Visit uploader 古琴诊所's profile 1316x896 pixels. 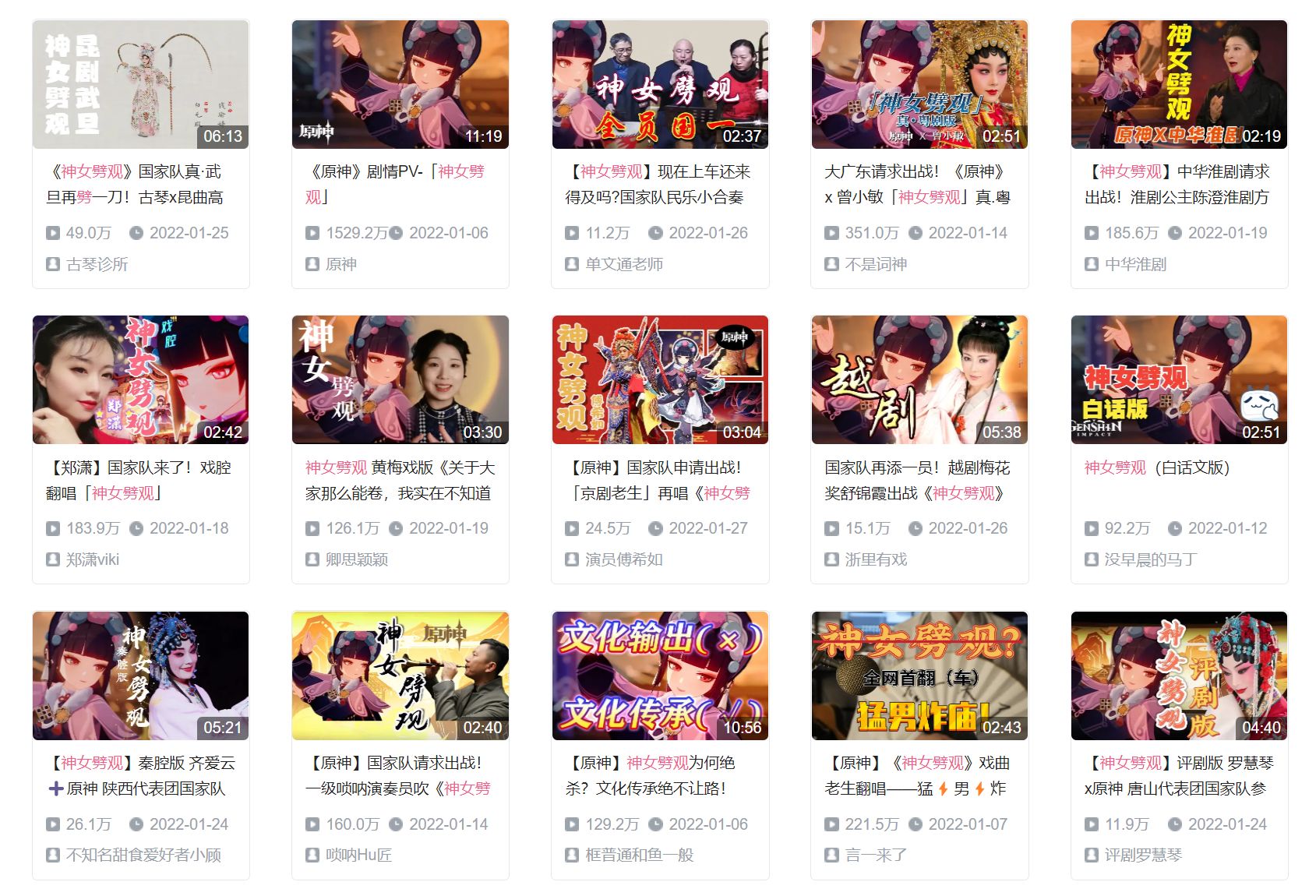pyautogui.click(x=97, y=264)
